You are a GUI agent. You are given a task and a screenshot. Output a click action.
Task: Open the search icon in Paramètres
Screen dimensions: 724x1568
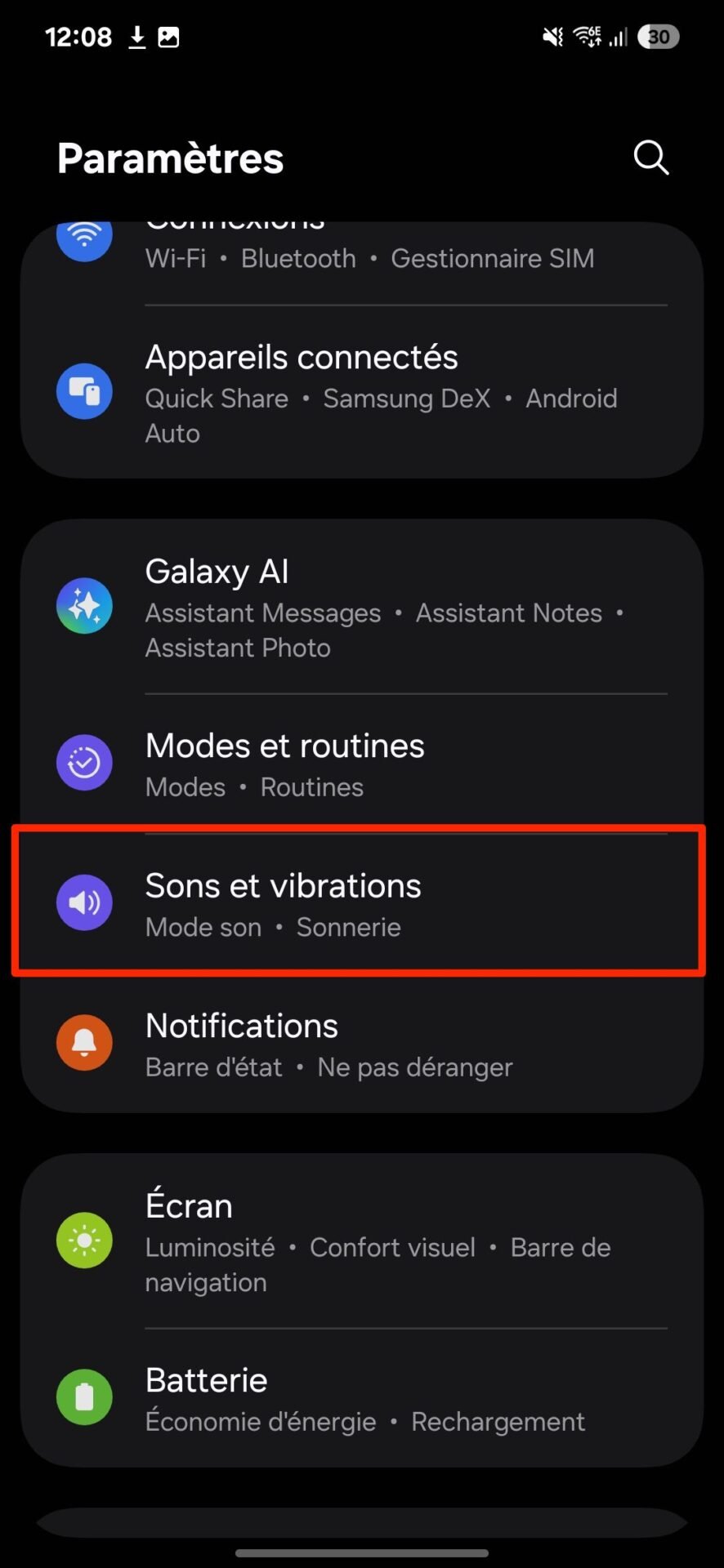click(651, 158)
